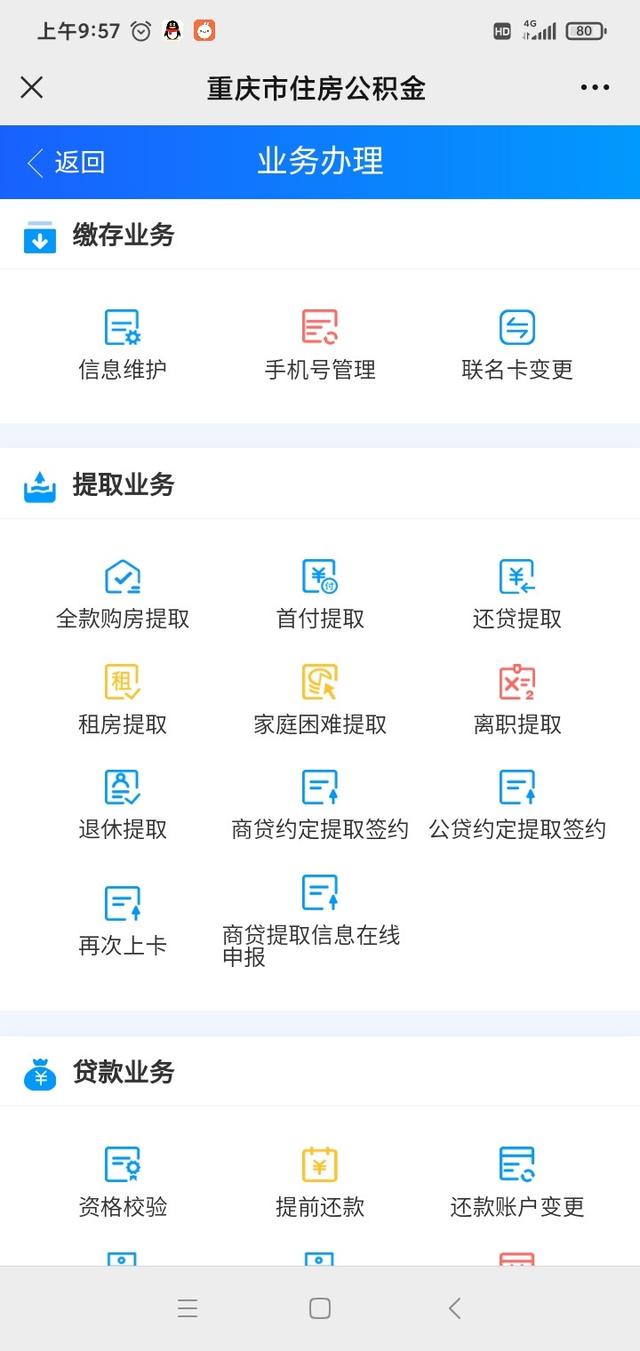
Task: Close the 重庆市住房公积金 mini program page
Action: tap(32, 88)
